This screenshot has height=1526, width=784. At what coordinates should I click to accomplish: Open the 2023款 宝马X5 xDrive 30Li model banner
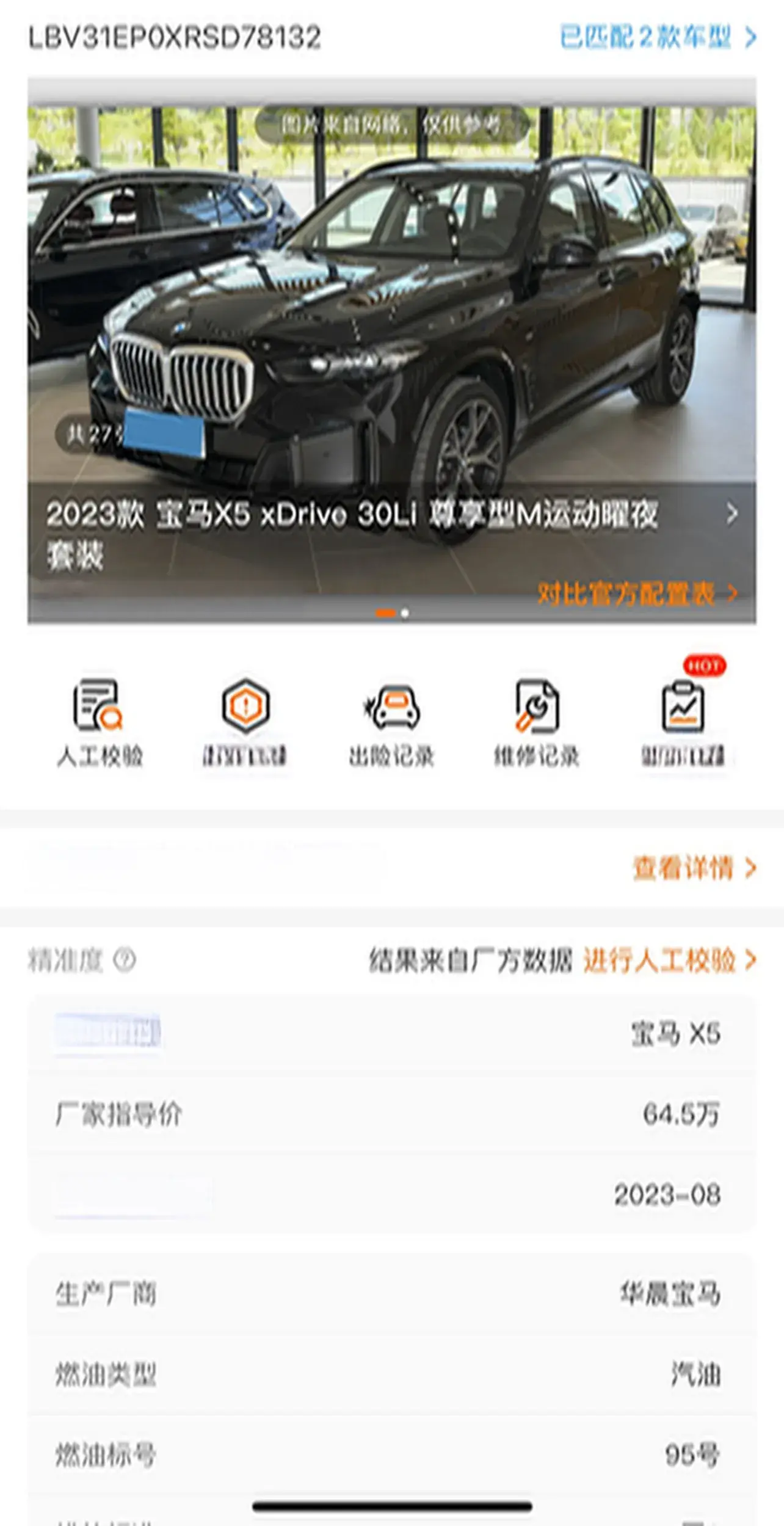pyautogui.click(x=391, y=532)
